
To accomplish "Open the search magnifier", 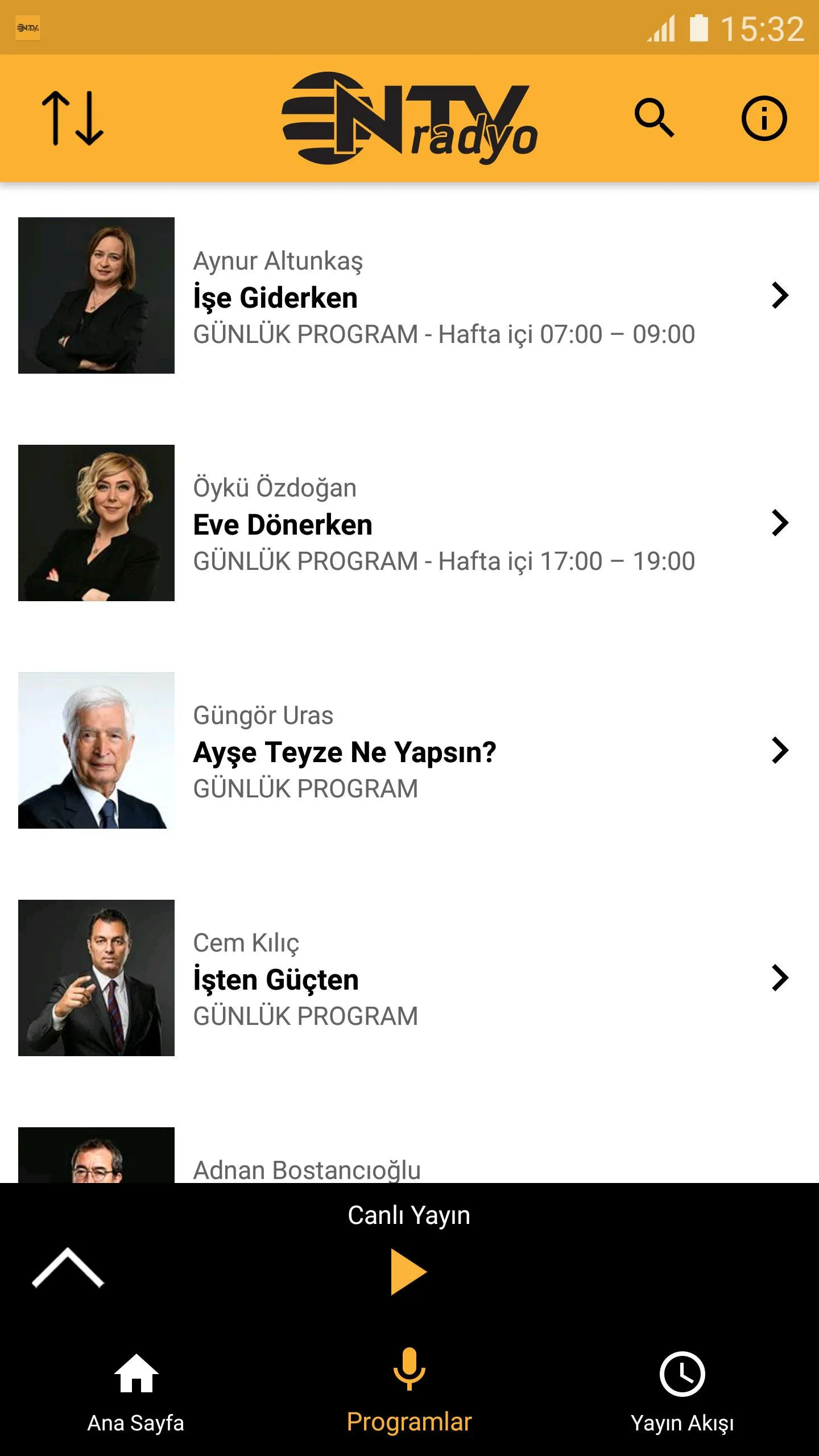I will (x=654, y=118).
